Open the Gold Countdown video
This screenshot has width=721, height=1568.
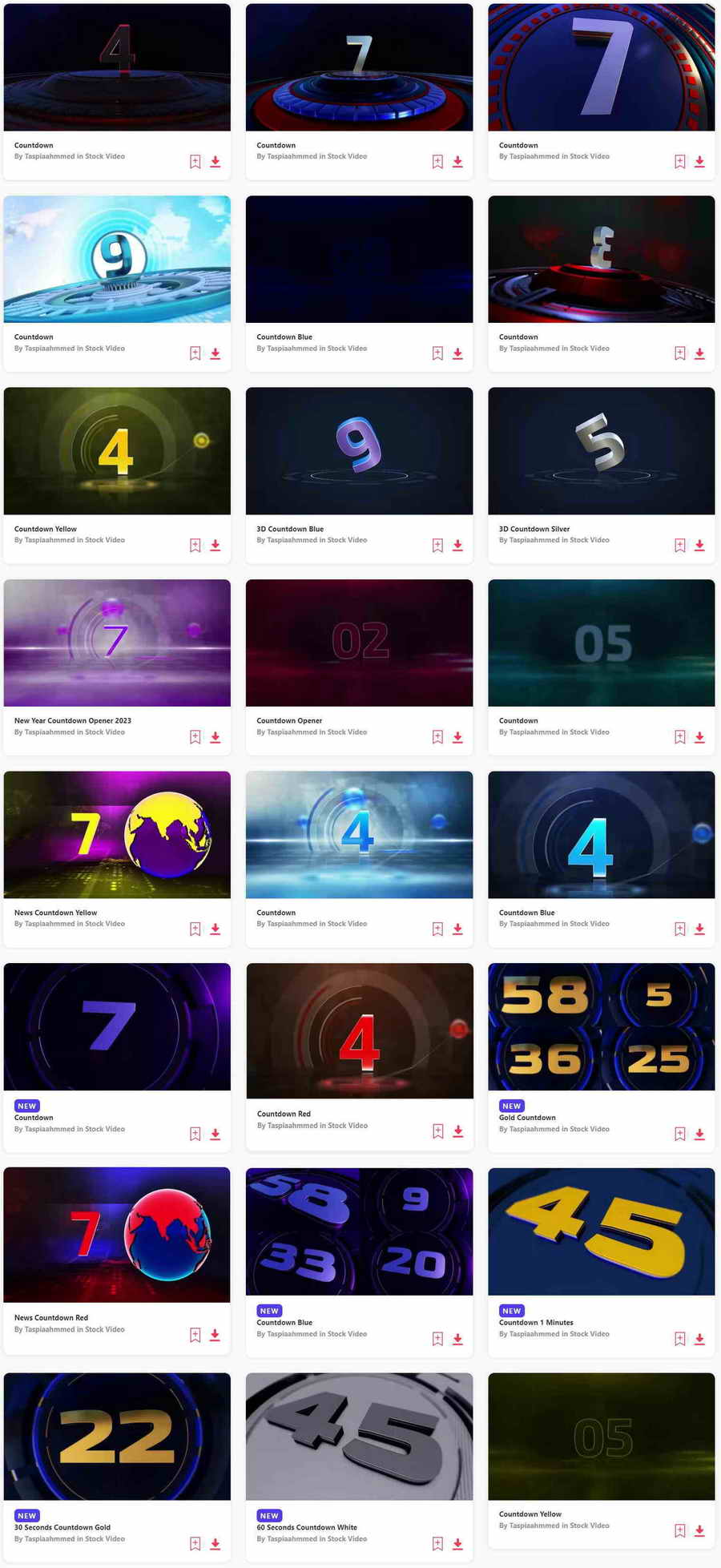601,1026
